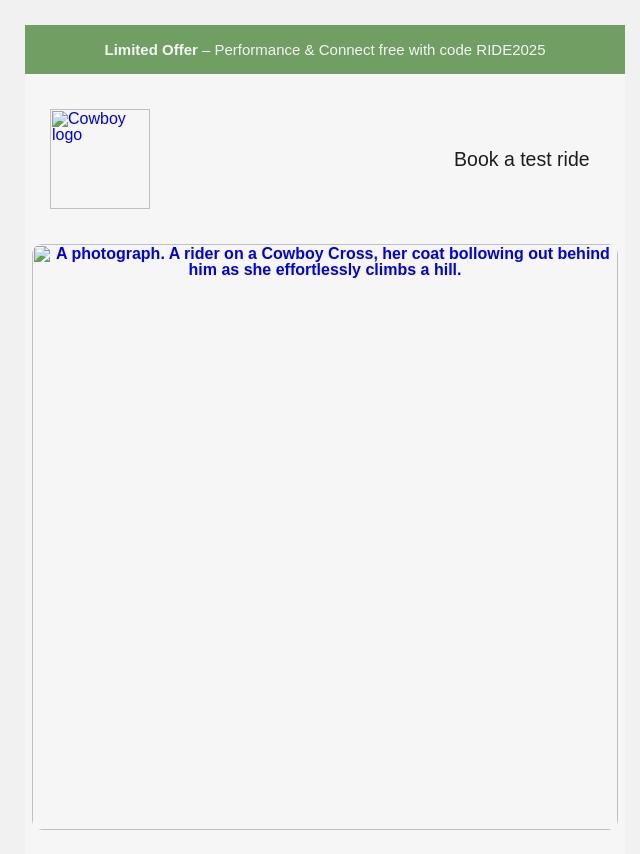Image resolution: width=640 pixels, height=854 pixels.
Task: Open the Book a test ride link
Action: 521,159
